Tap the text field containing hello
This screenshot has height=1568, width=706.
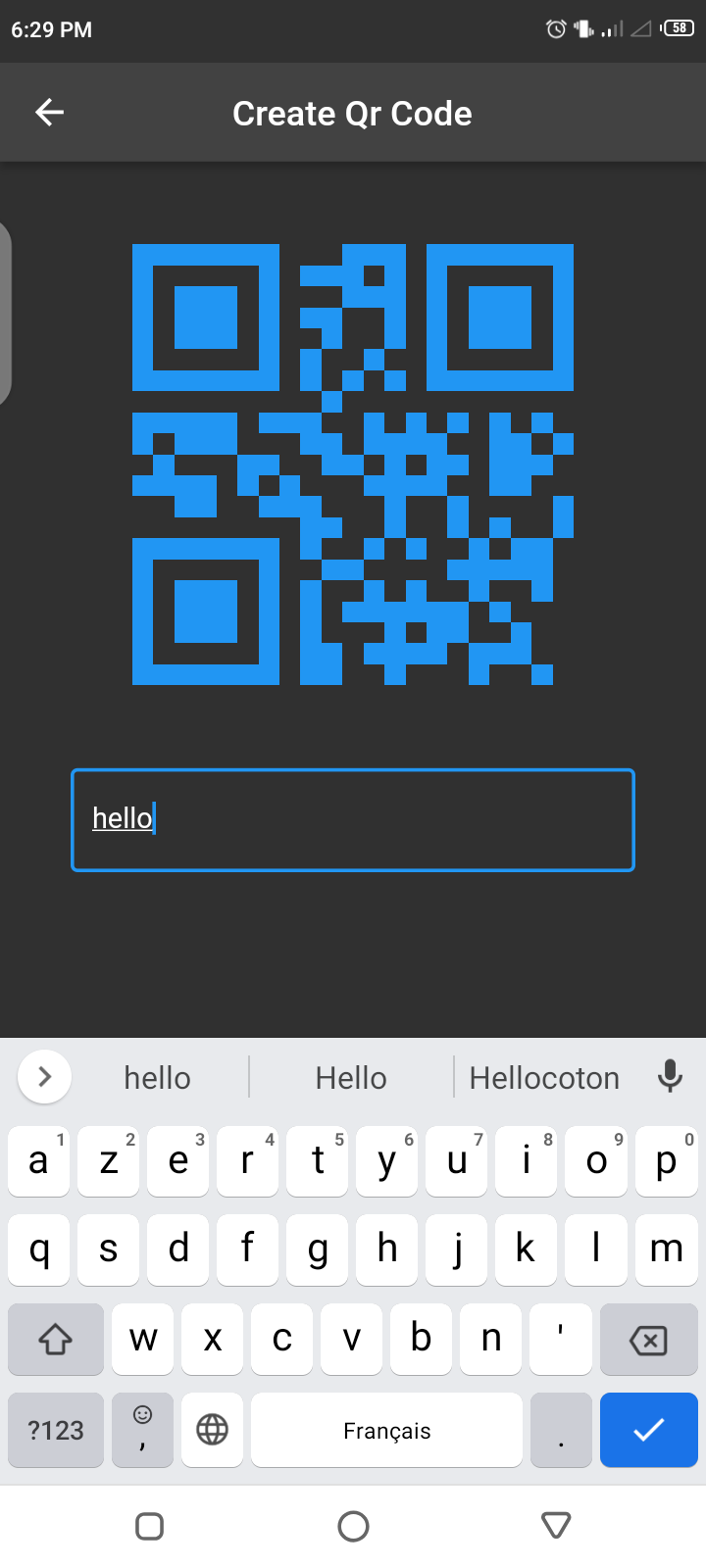[353, 820]
